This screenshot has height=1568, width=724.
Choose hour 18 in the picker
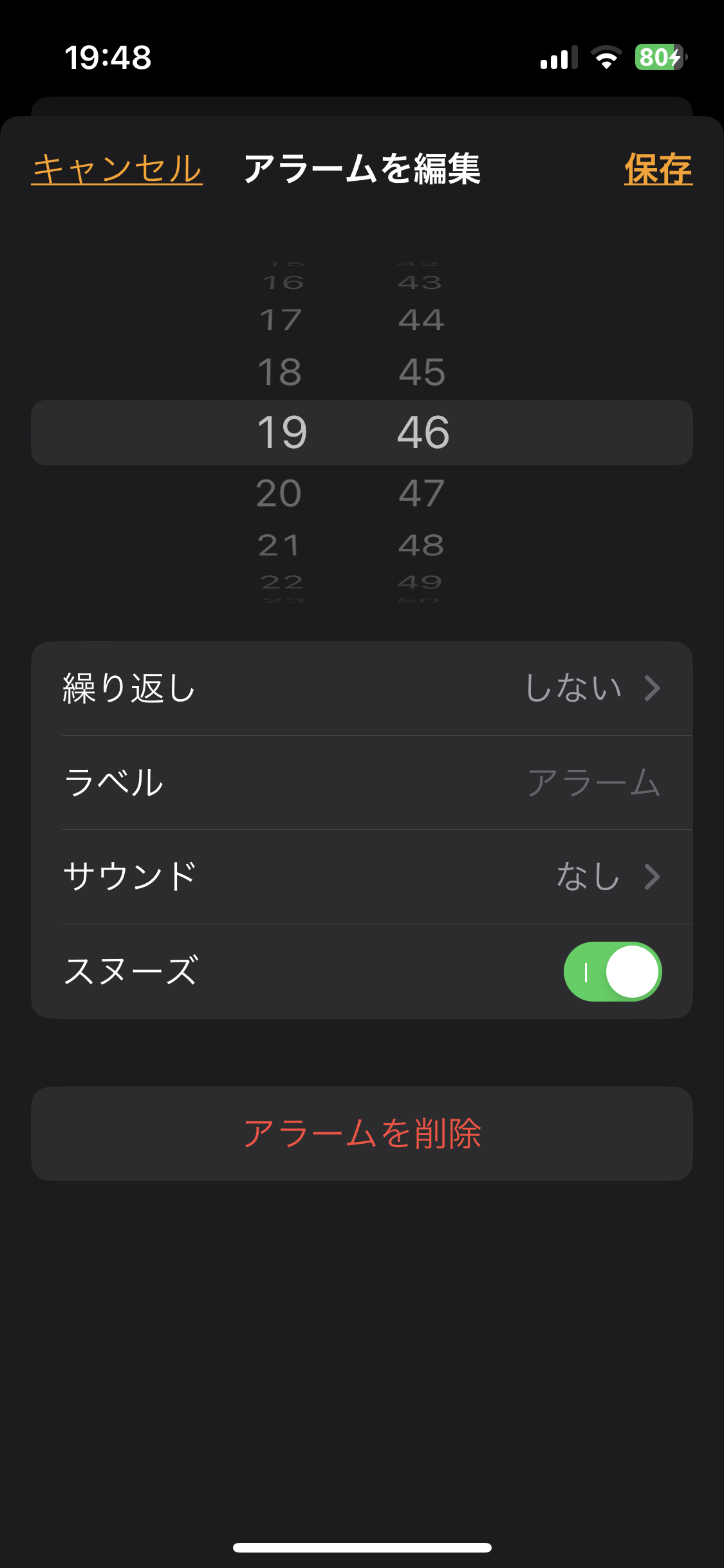coord(279,372)
